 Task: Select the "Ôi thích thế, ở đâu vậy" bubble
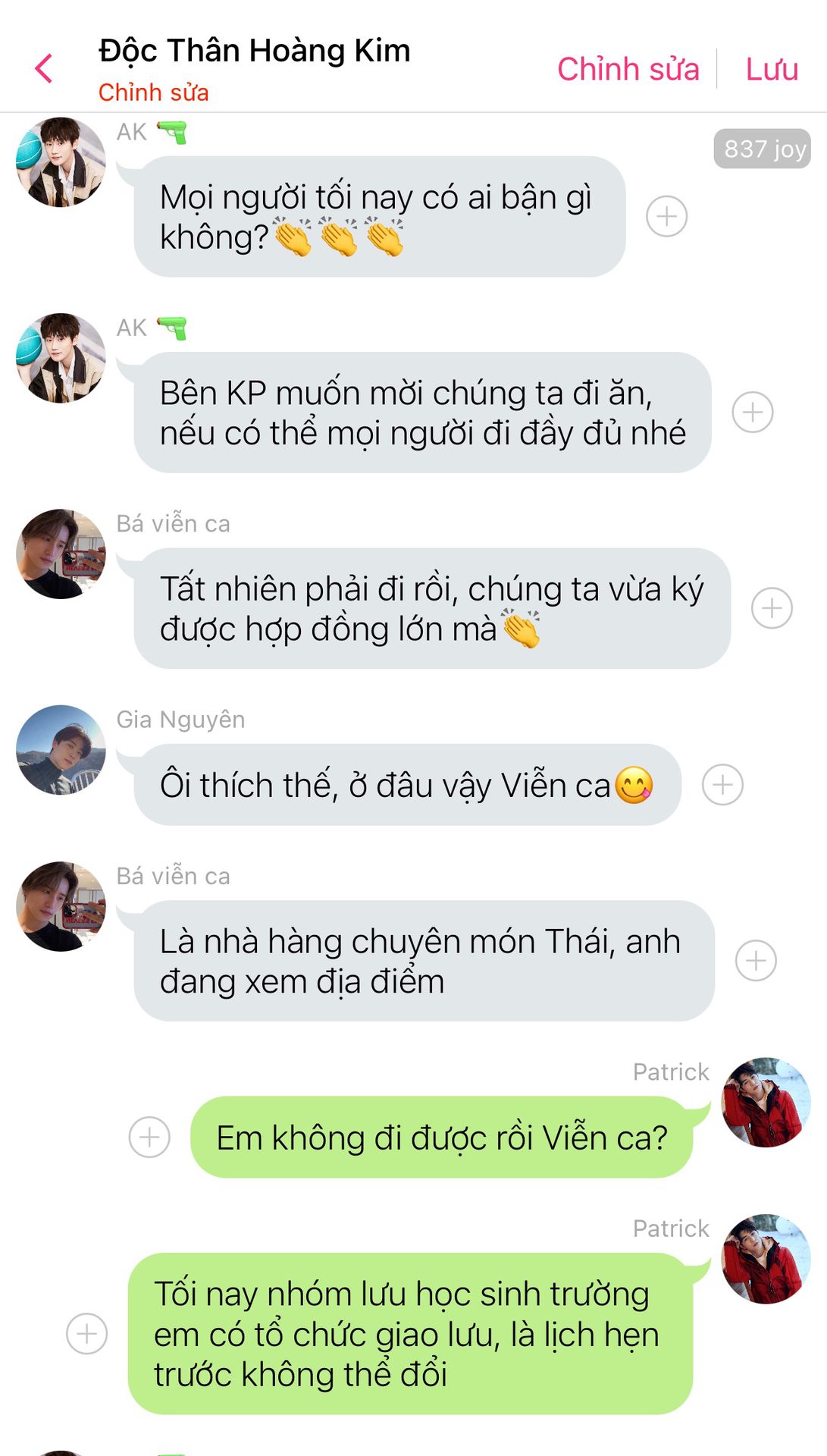(408, 785)
